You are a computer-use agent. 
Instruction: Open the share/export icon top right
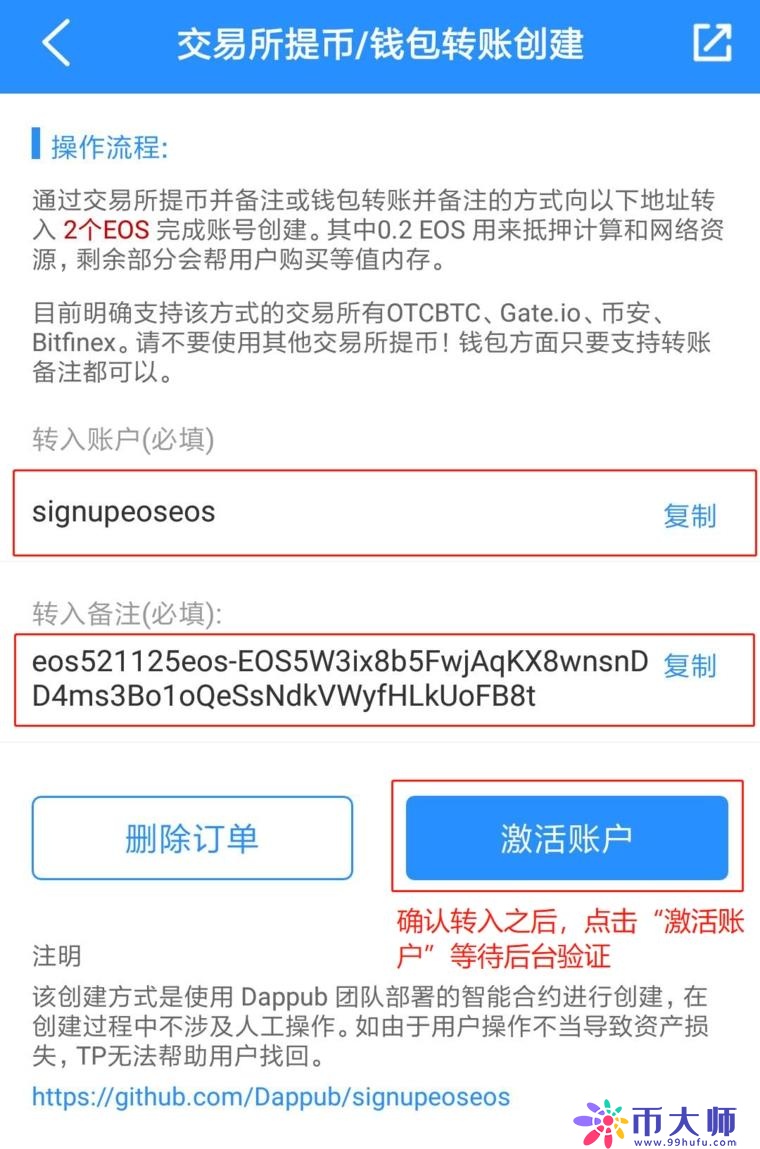click(x=712, y=44)
